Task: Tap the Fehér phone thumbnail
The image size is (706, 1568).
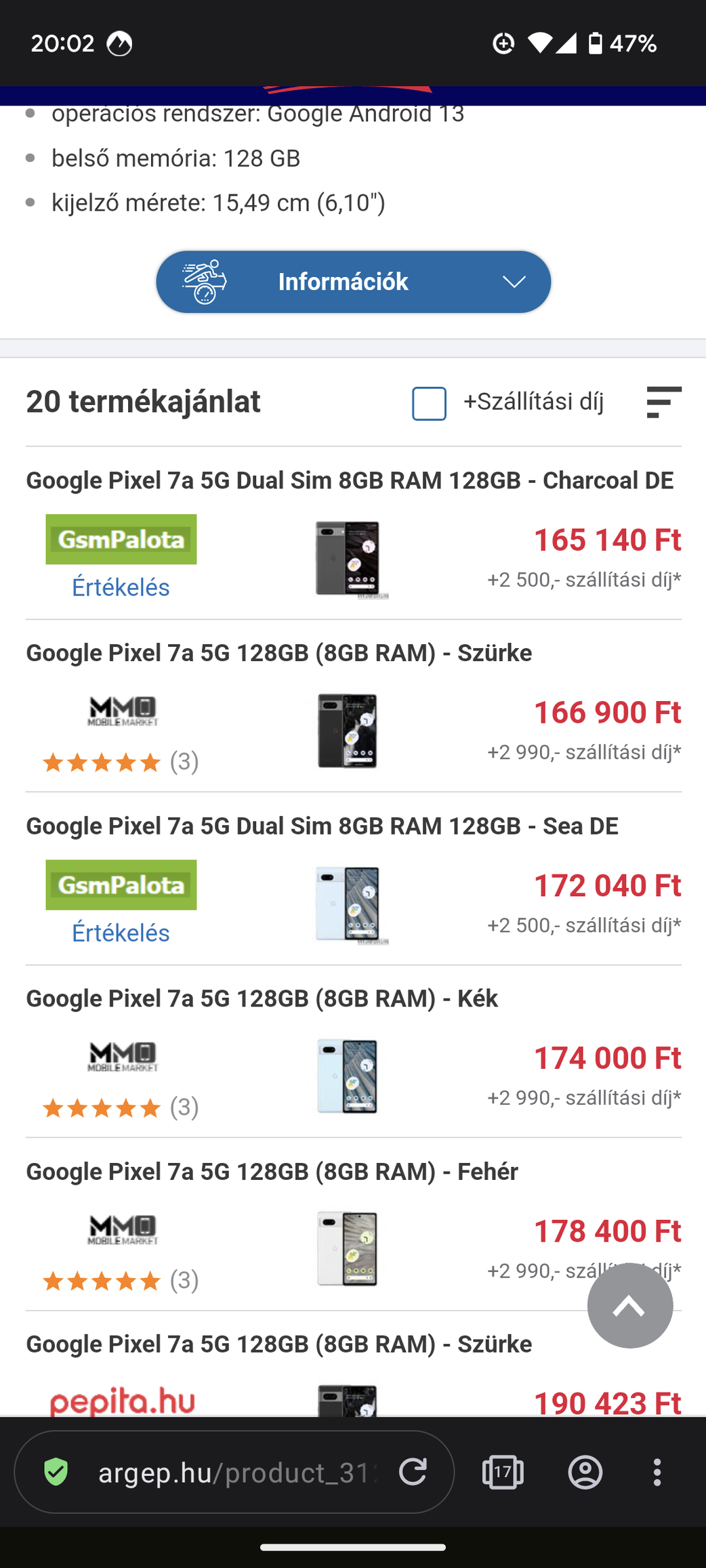Action: (x=348, y=1249)
